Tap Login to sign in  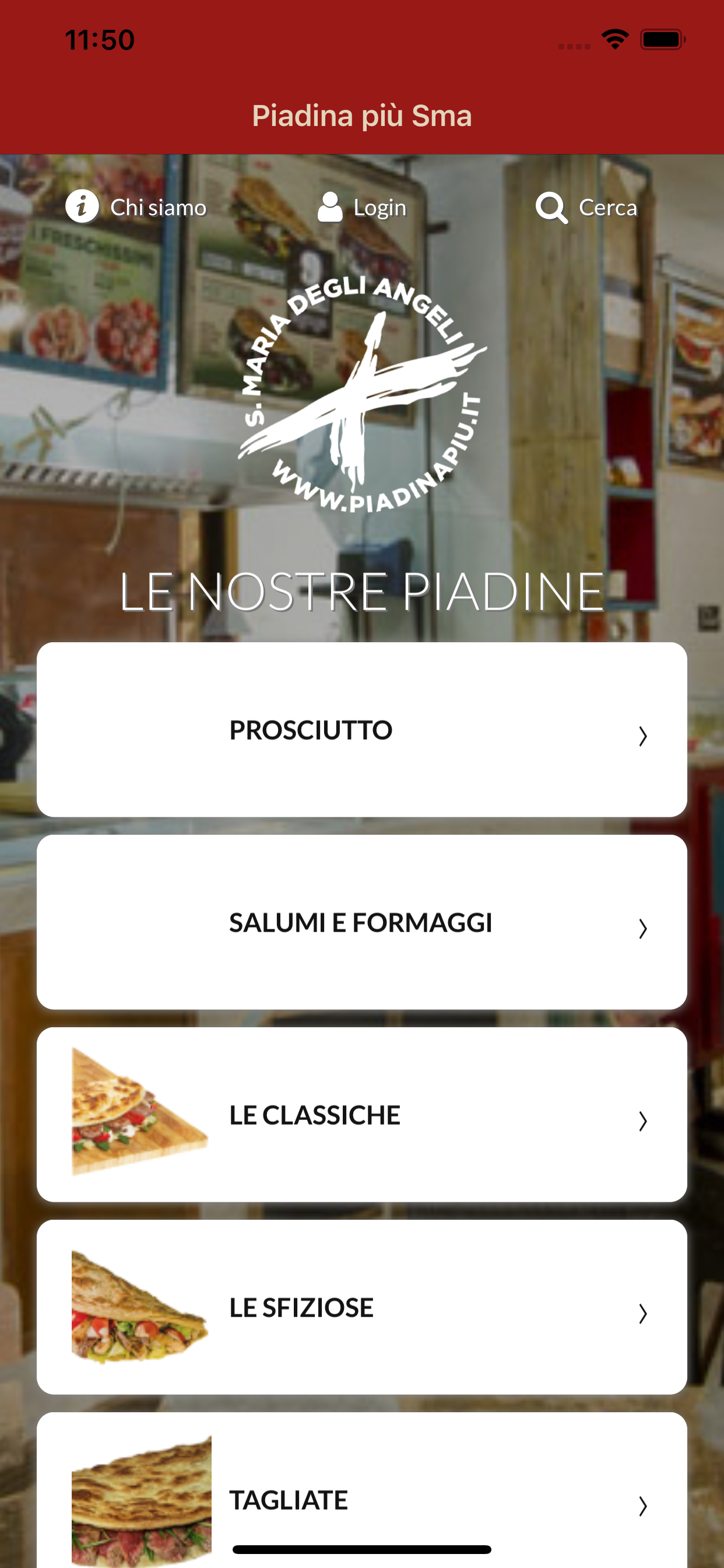tap(362, 208)
